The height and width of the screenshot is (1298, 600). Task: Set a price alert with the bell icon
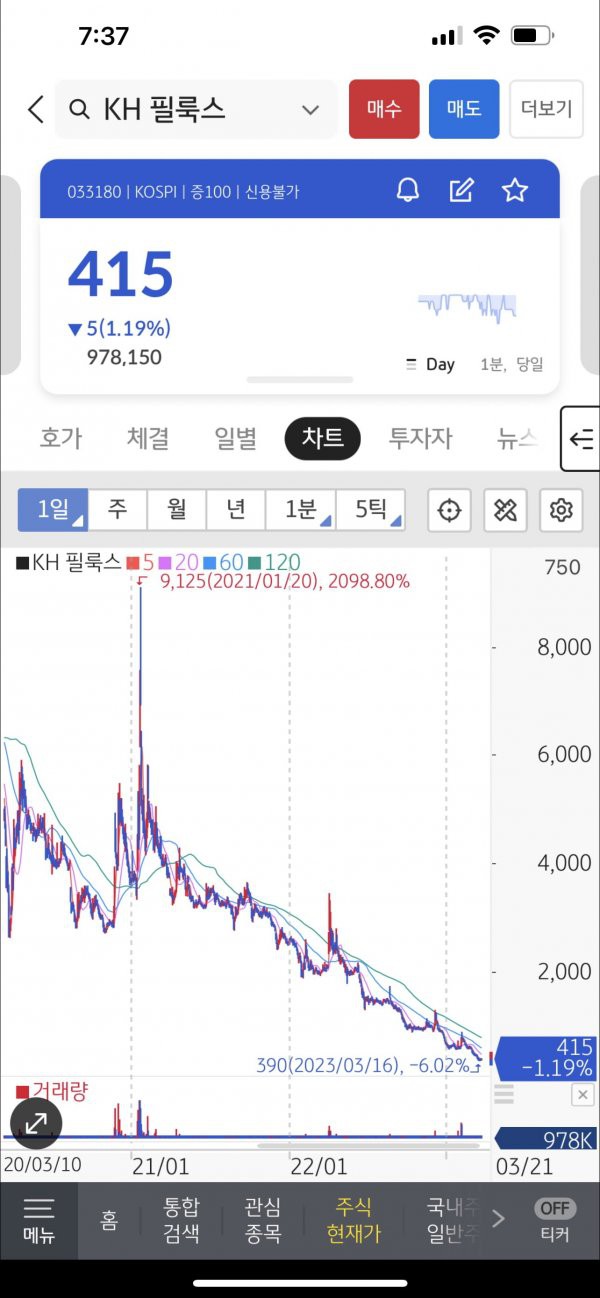[408, 190]
